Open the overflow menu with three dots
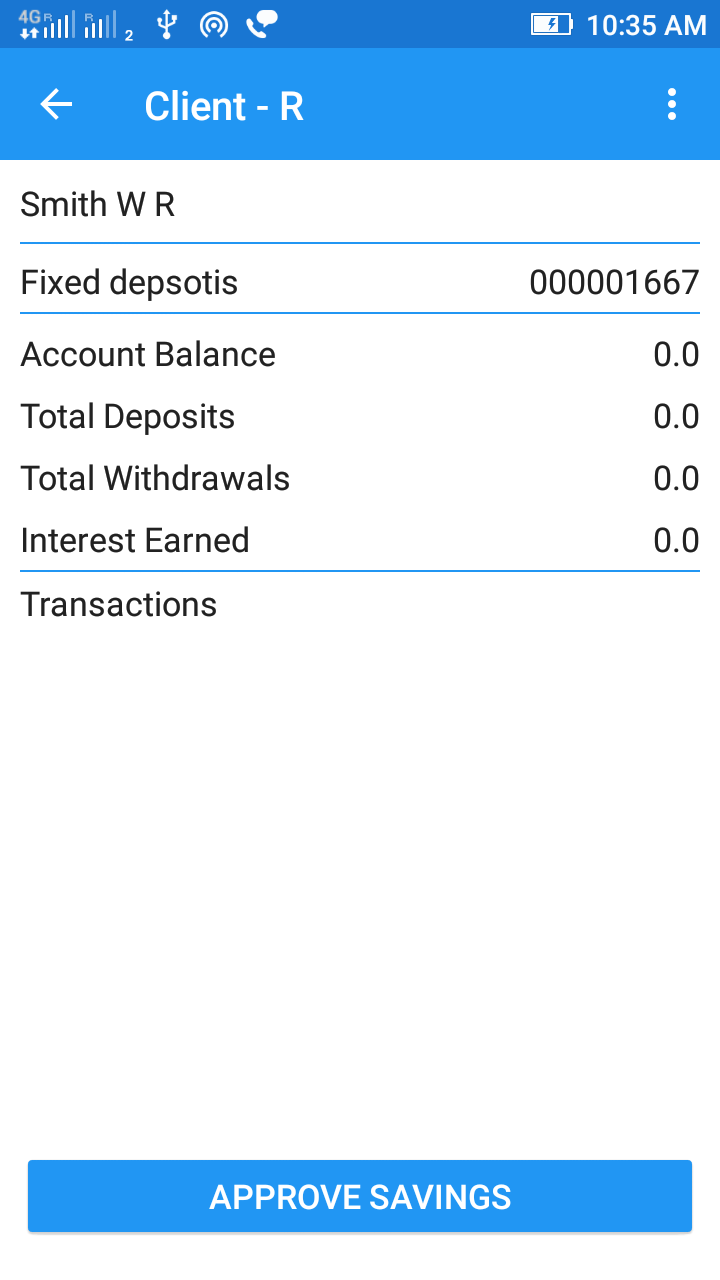Viewport: 720px width, 1280px height. click(x=671, y=104)
